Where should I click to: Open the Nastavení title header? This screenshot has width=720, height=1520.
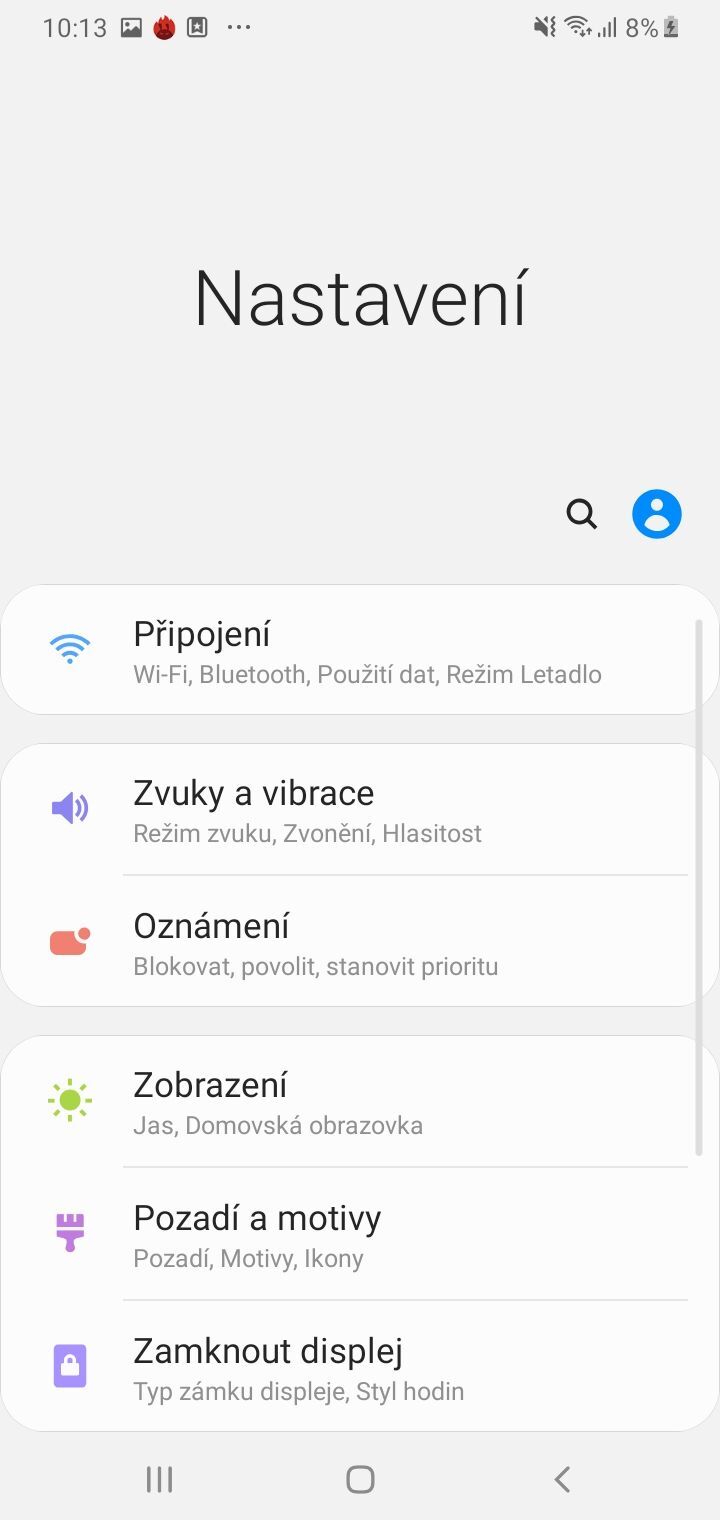(360, 296)
